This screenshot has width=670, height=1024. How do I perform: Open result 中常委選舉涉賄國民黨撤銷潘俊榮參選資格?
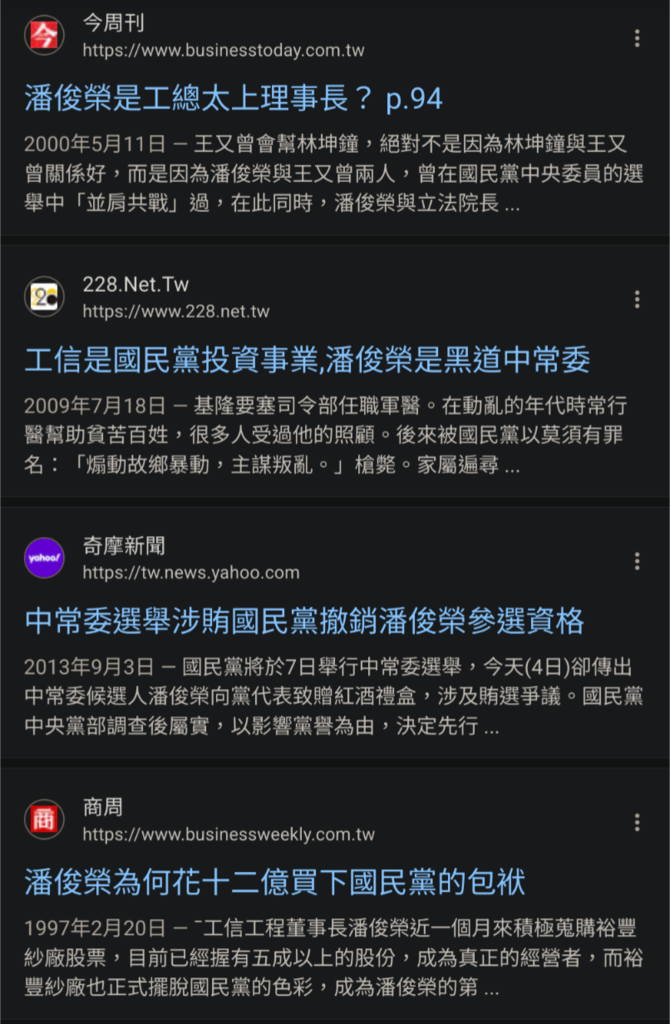click(x=304, y=621)
